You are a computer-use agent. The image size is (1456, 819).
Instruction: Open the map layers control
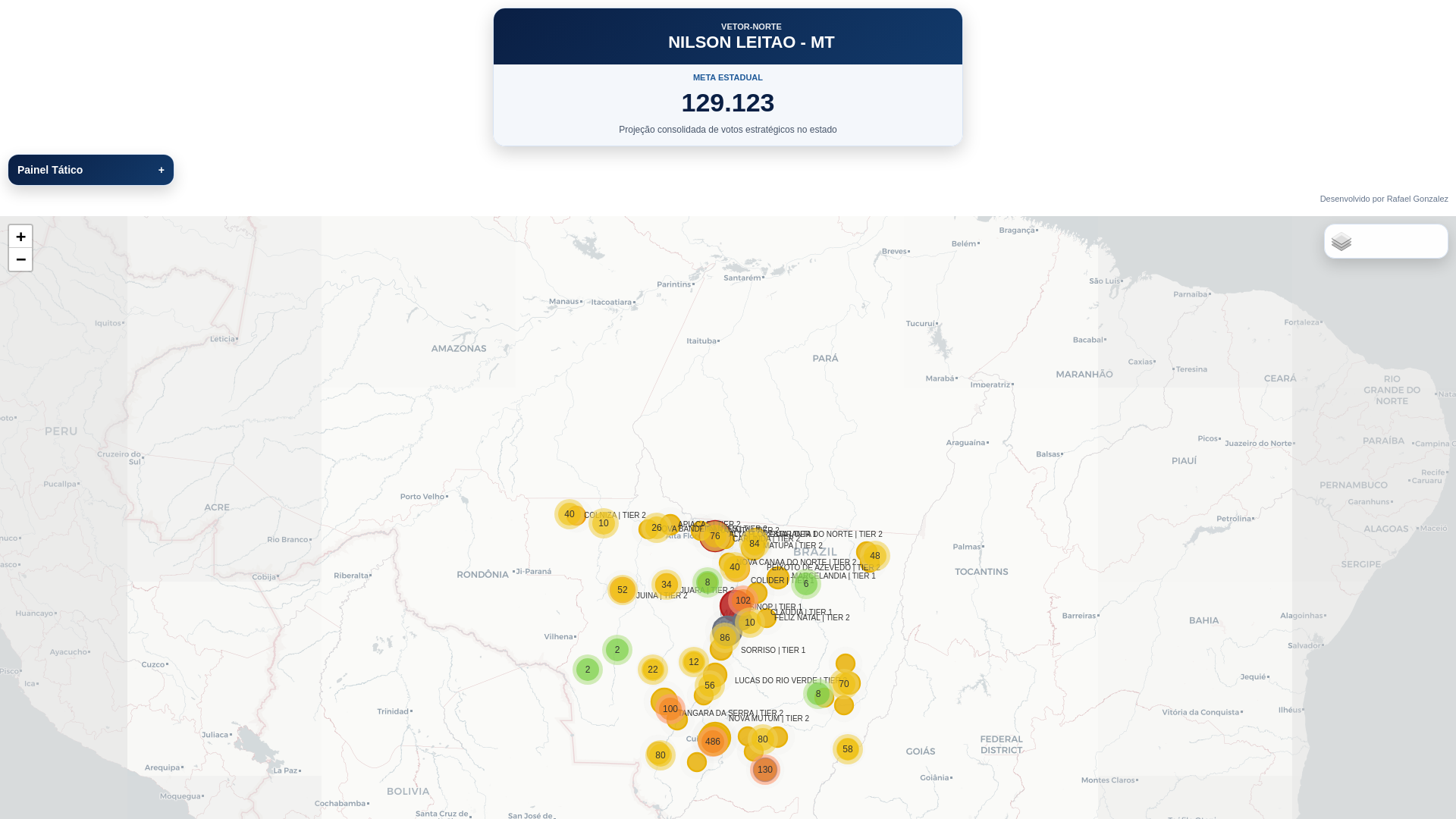click(1341, 241)
